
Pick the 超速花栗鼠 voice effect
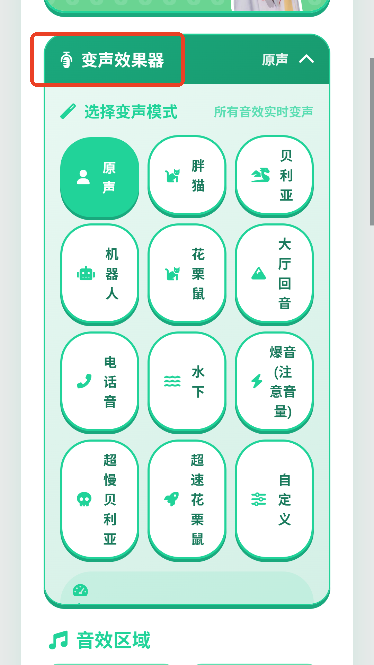187,500
